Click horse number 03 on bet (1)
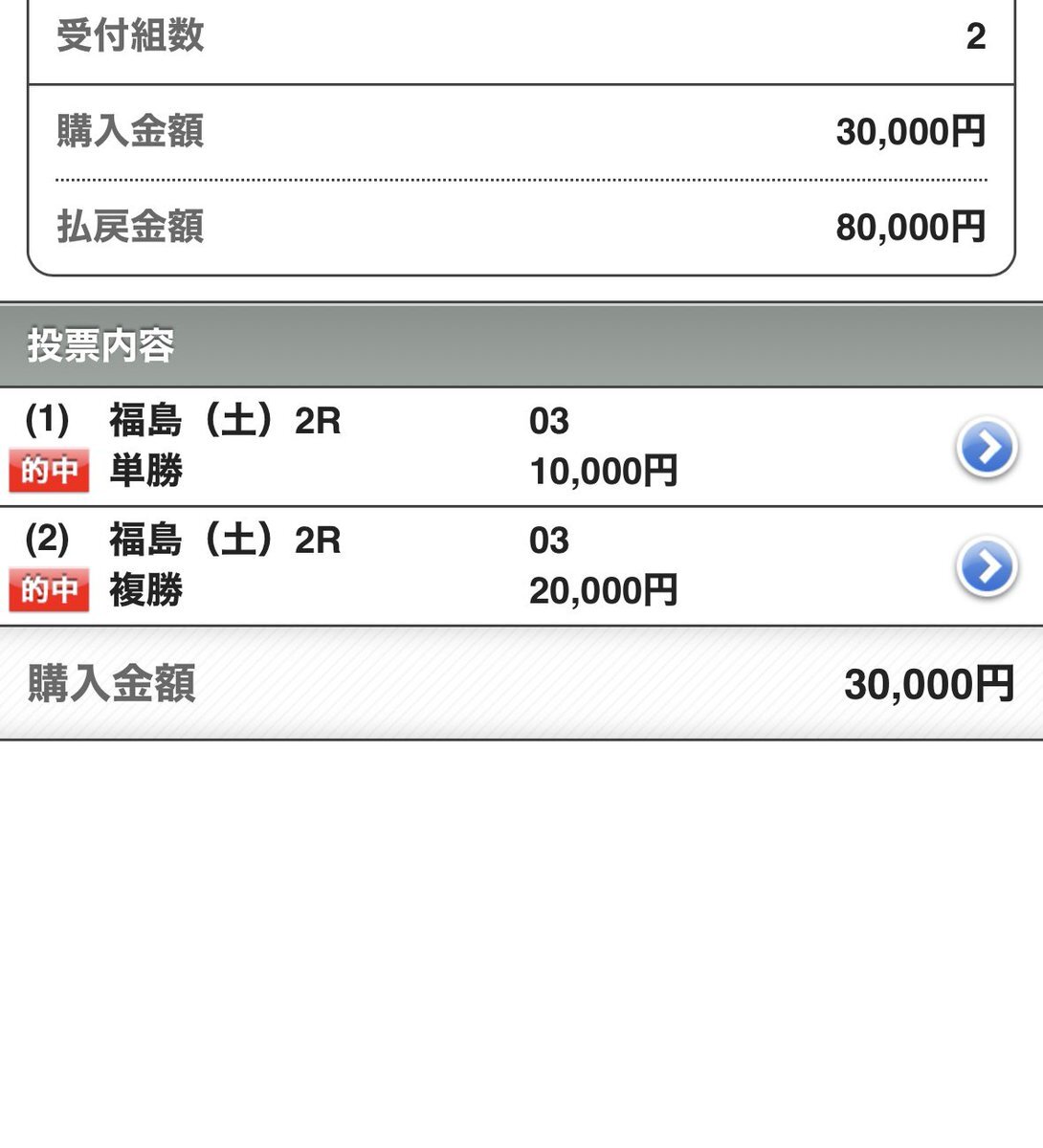1043x1148 pixels. (548, 420)
